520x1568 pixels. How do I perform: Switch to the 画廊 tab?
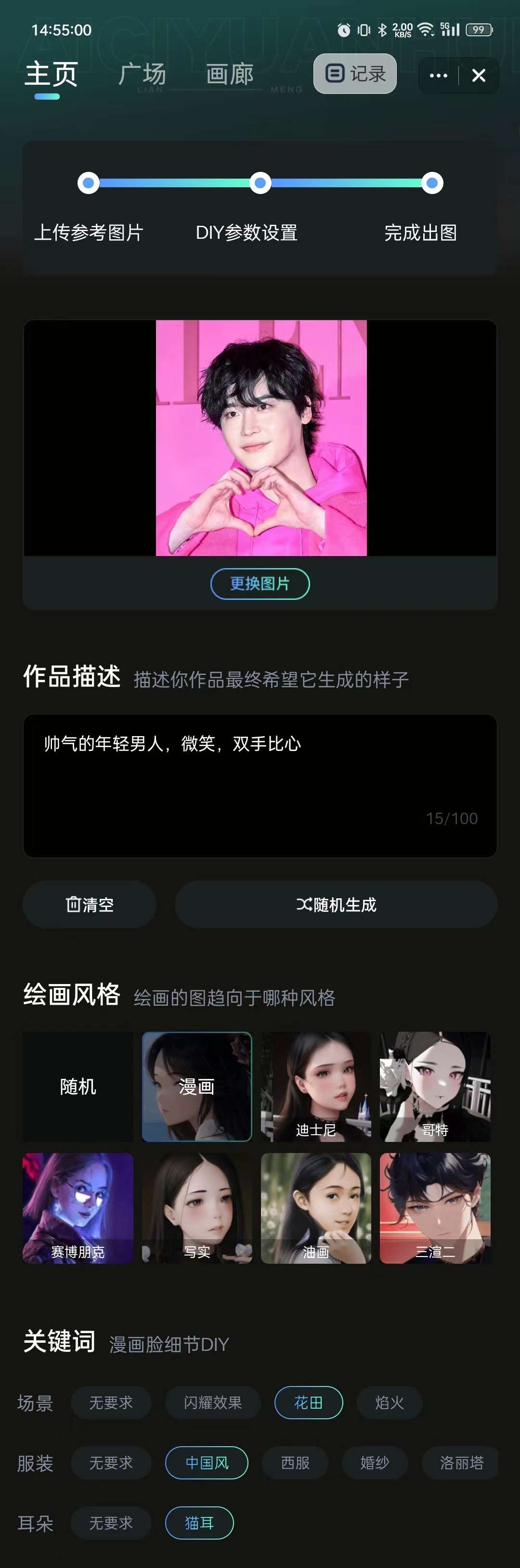pyautogui.click(x=230, y=74)
